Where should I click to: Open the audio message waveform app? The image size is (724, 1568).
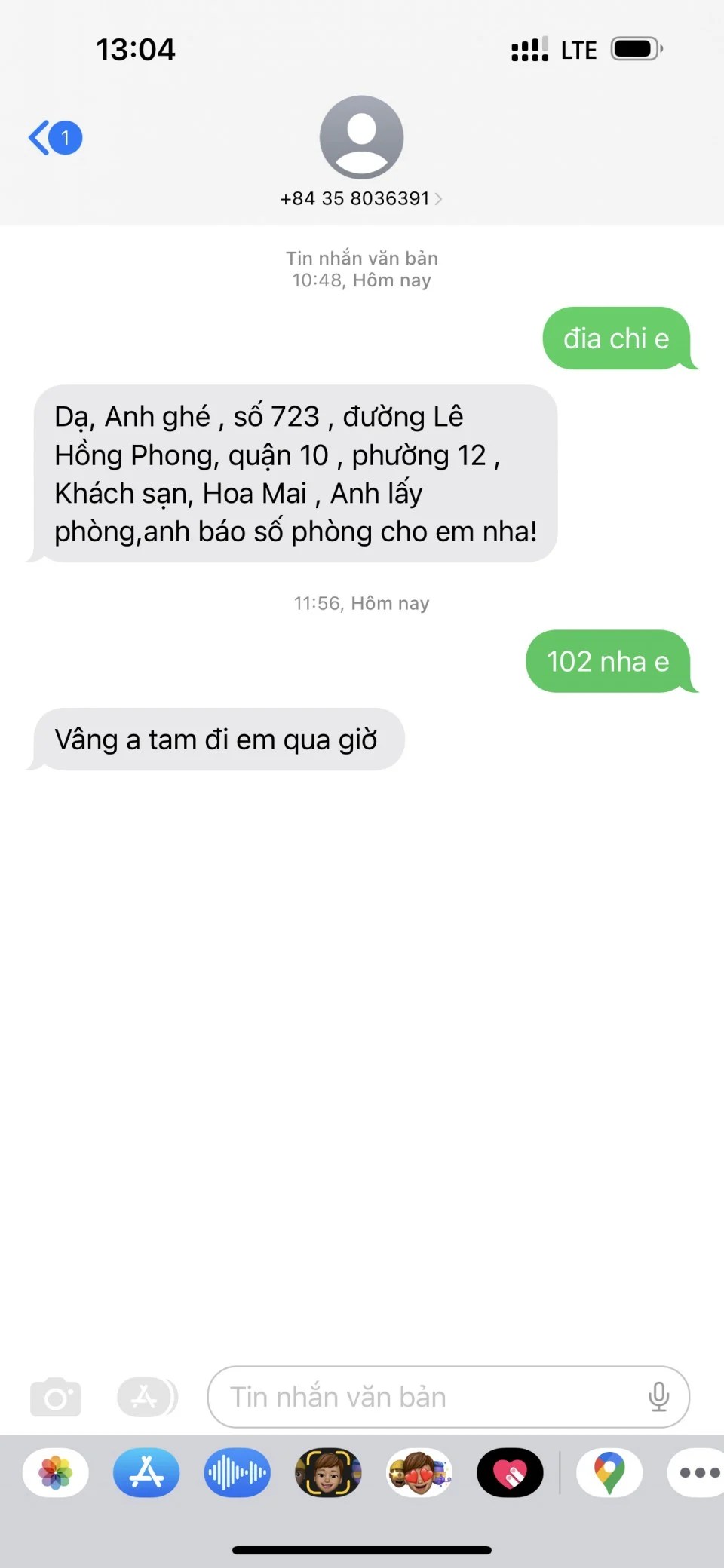pyautogui.click(x=238, y=1472)
